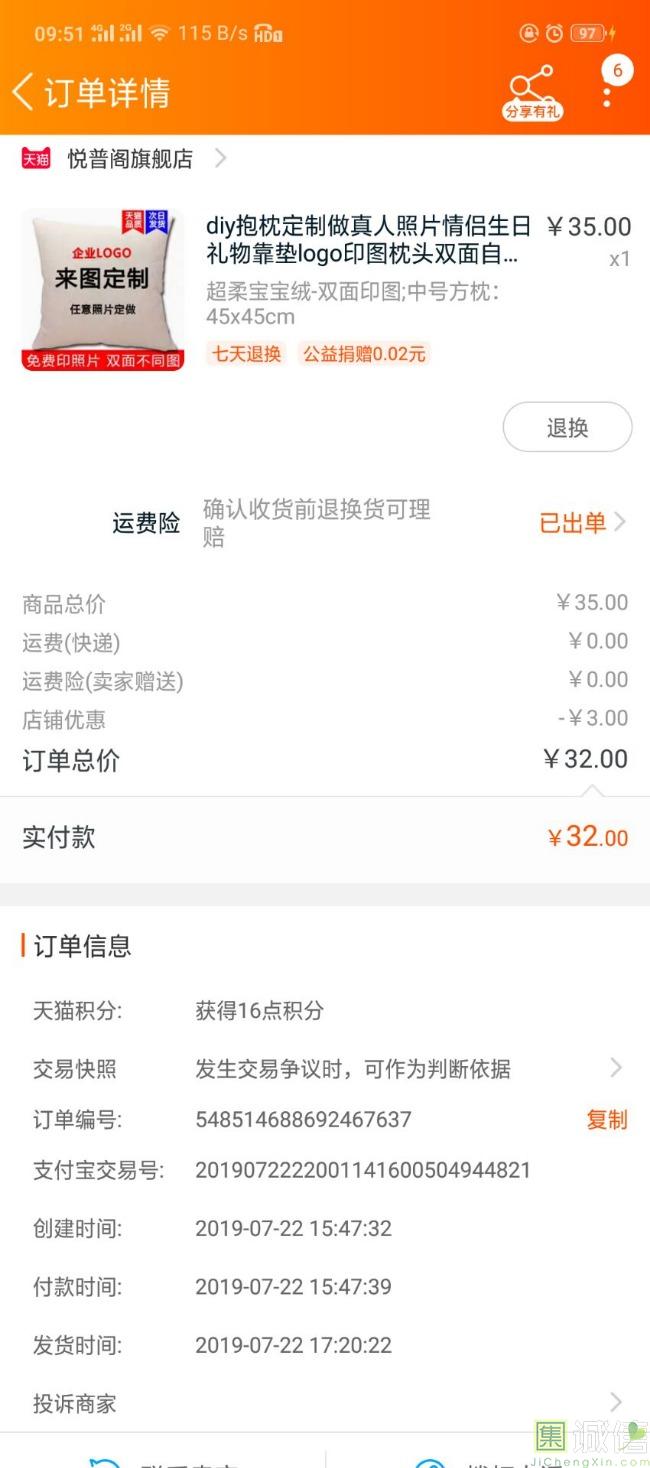Screen dimensions: 650x1468
Task: Go back from 订单详情 page
Action: [23, 92]
